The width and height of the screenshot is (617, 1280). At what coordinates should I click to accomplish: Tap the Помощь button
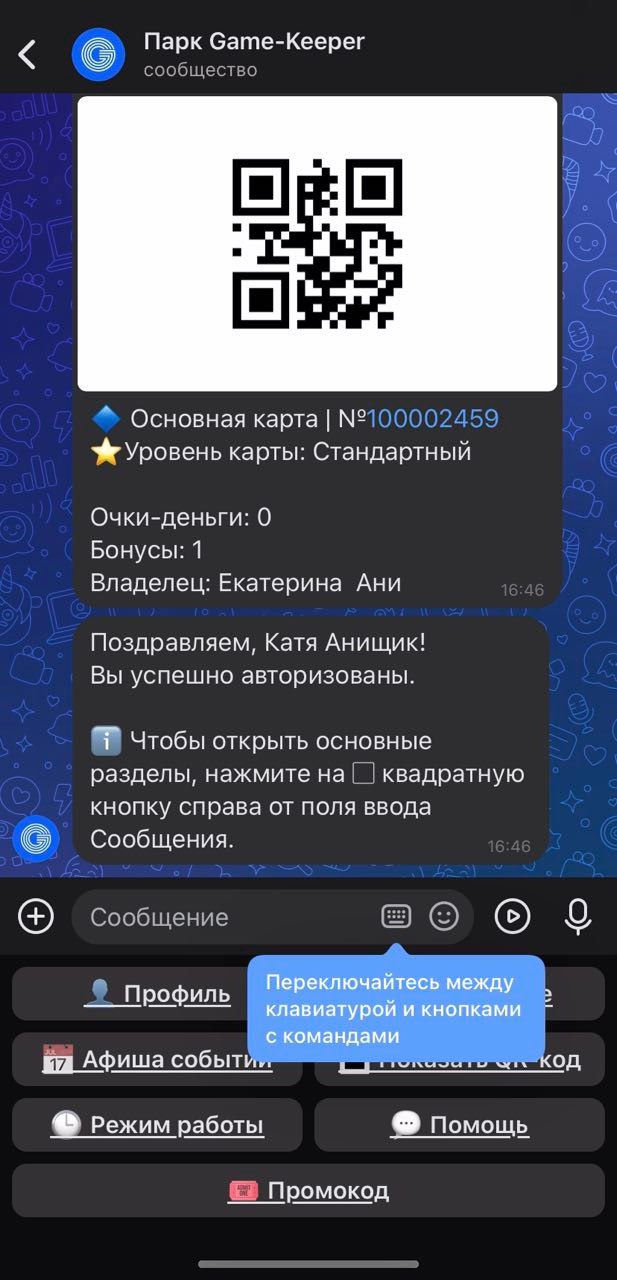point(459,1125)
